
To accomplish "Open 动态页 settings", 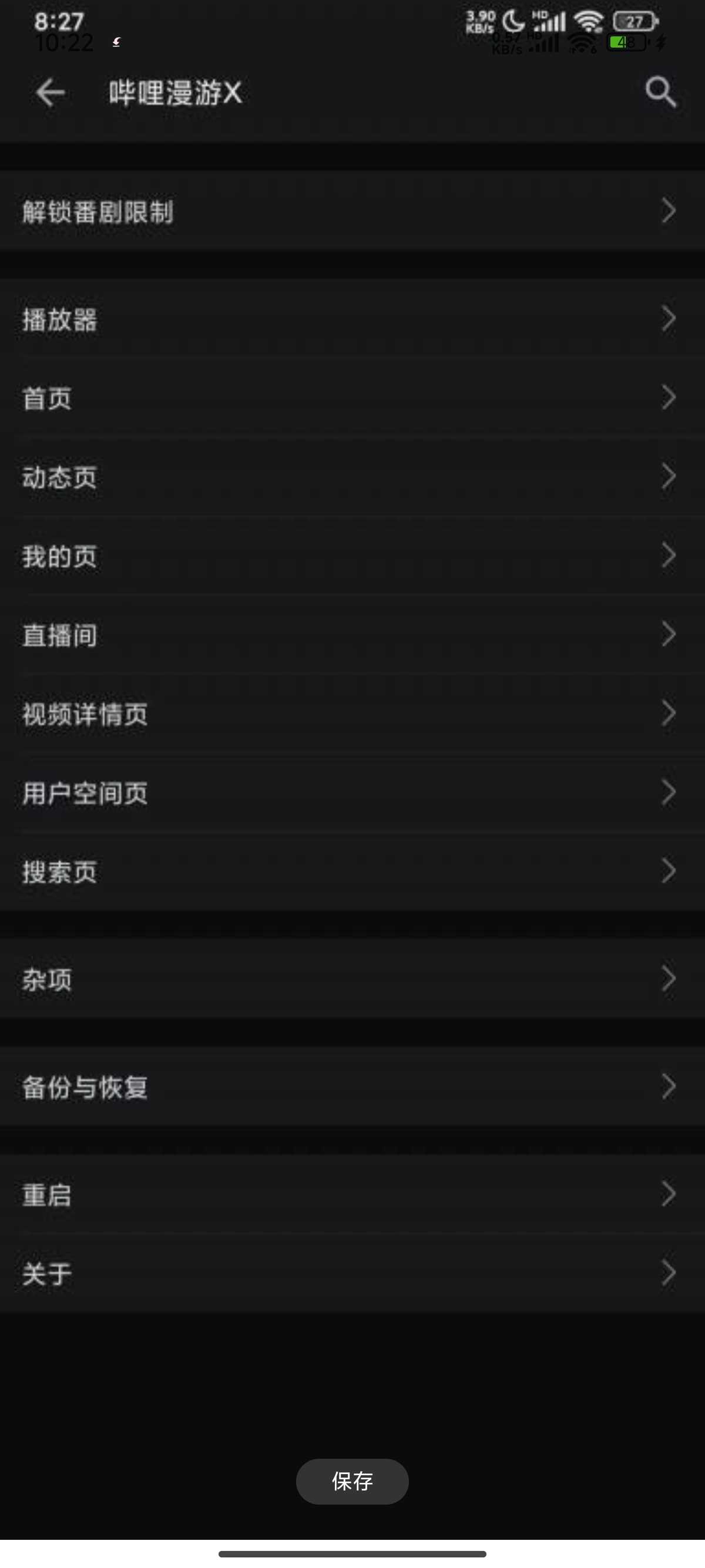I will (352, 477).
